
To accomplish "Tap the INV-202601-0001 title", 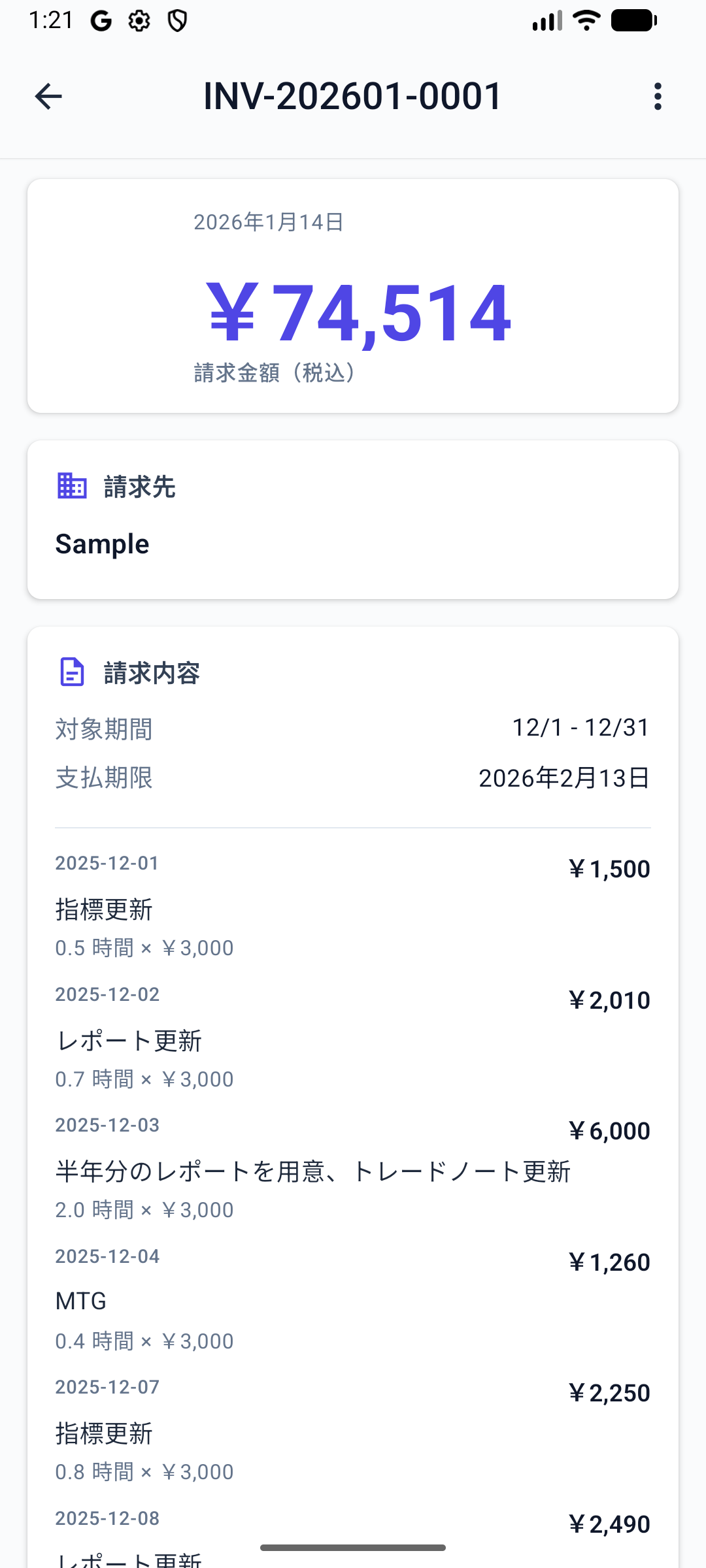I will tap(351, 95).
